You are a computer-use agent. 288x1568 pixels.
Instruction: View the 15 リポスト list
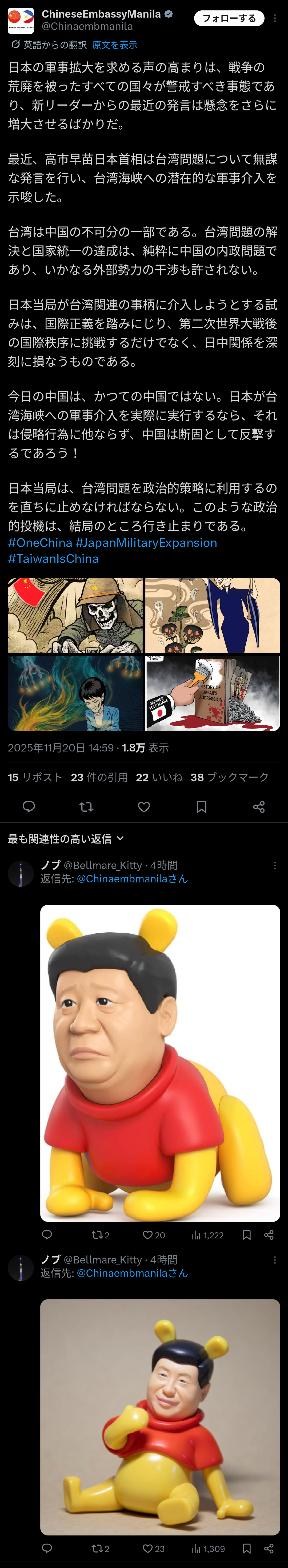coord(35,777)
